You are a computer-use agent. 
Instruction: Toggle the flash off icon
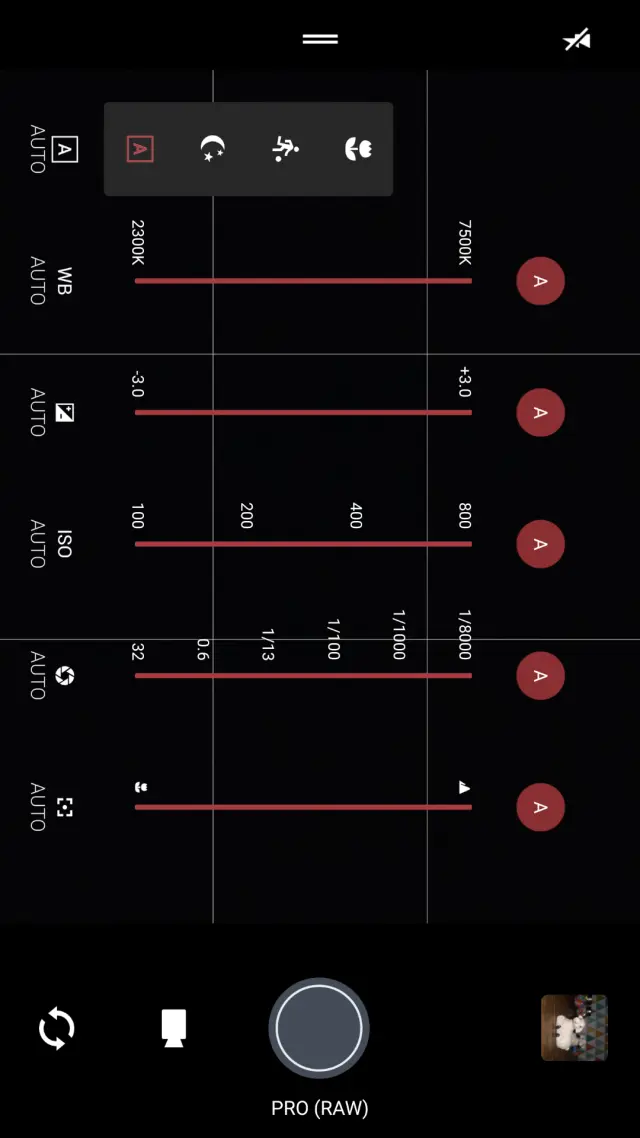577,39
